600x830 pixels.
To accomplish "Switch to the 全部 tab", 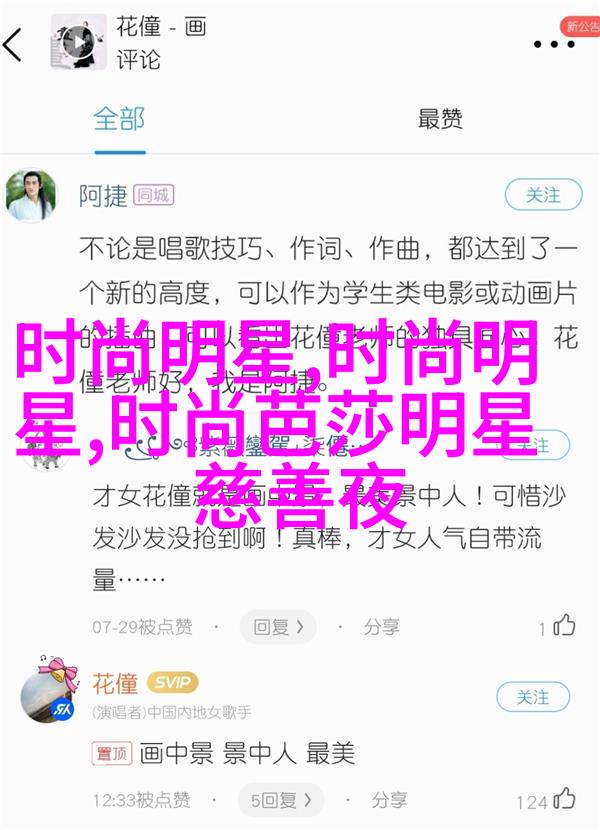I will pyautogui.click(x=119, y=119).
